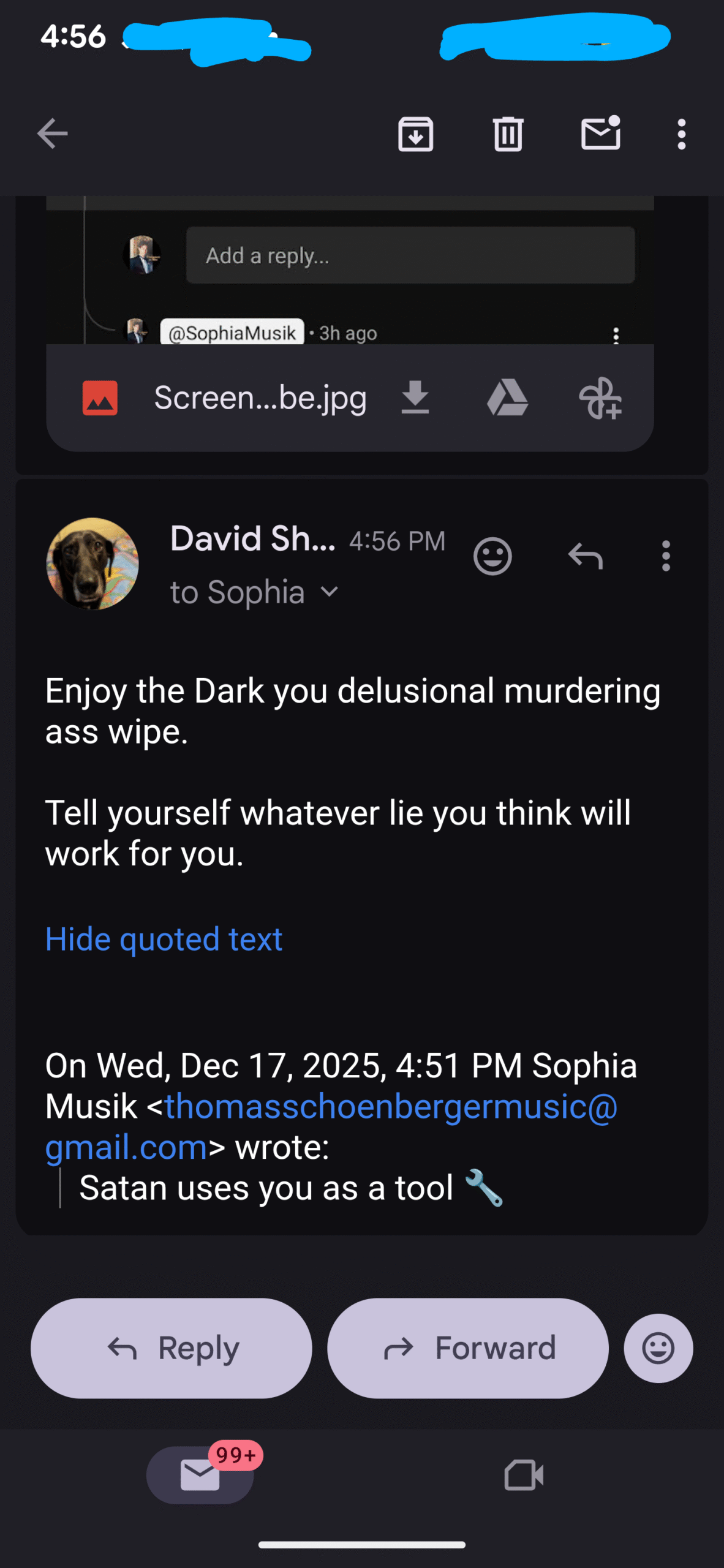Open more options for David's message
The image size is (724, 1568).
pyautogui.click(x=666, y=556)
